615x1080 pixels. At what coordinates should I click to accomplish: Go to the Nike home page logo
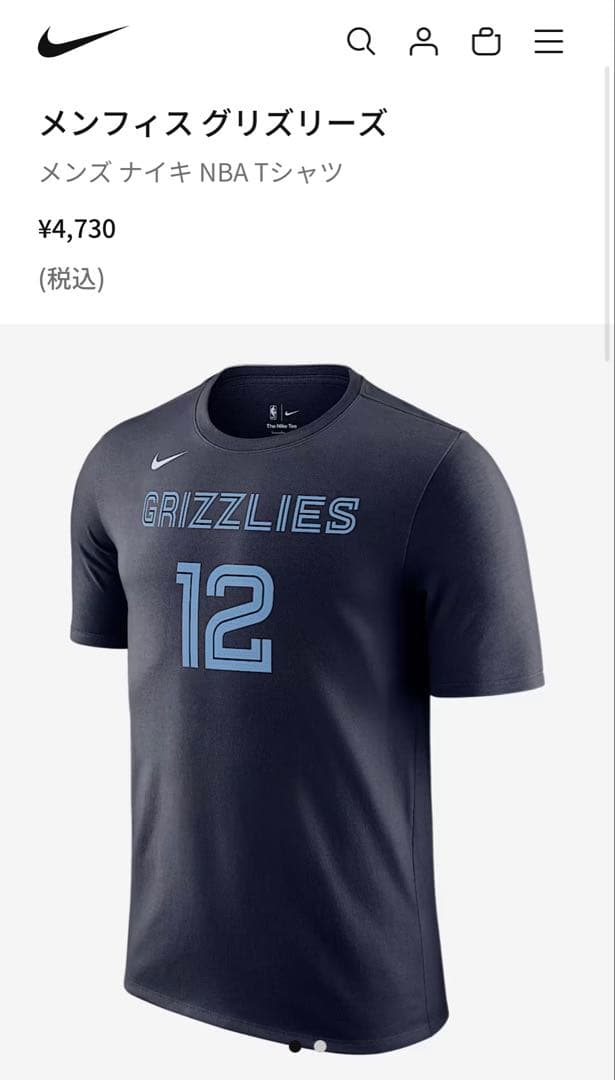click(x=82, y=42)
